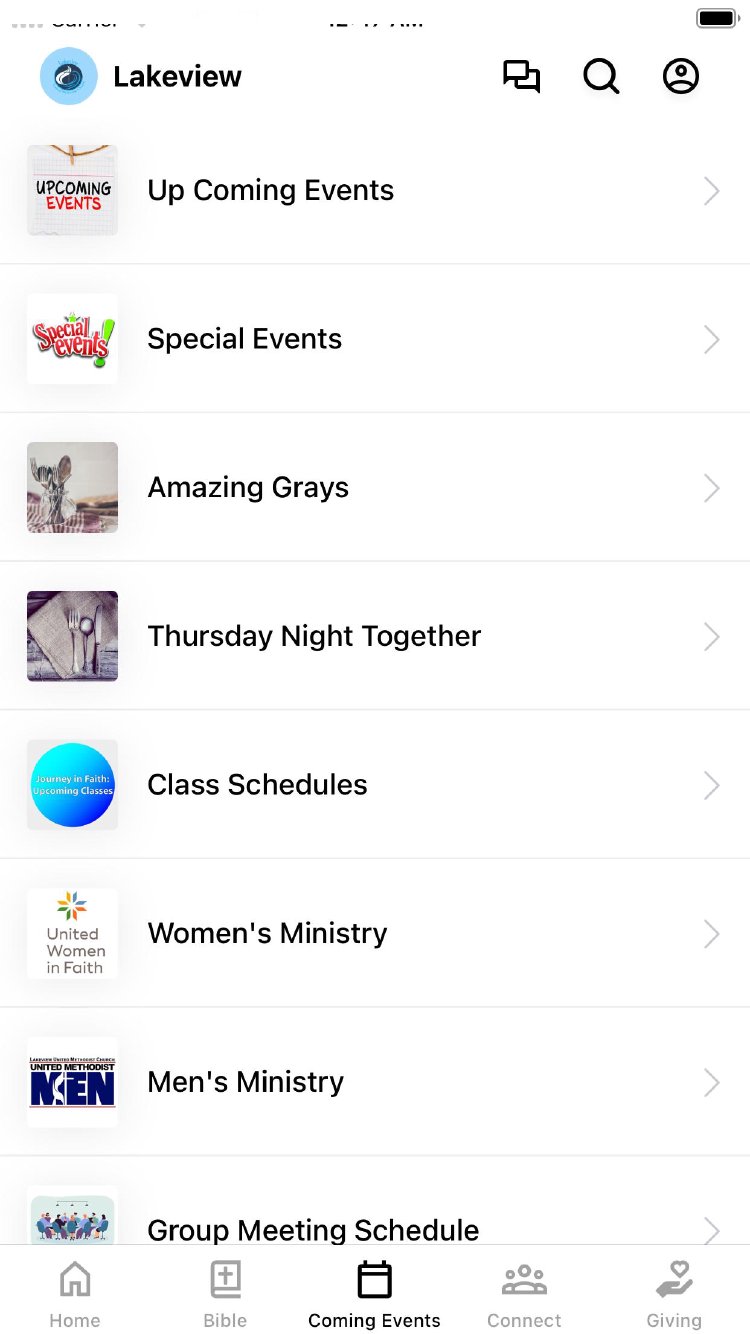Screen dimensions: 750x1334
Task: Select the Coming Events tab
Action: coord(375,1294)
